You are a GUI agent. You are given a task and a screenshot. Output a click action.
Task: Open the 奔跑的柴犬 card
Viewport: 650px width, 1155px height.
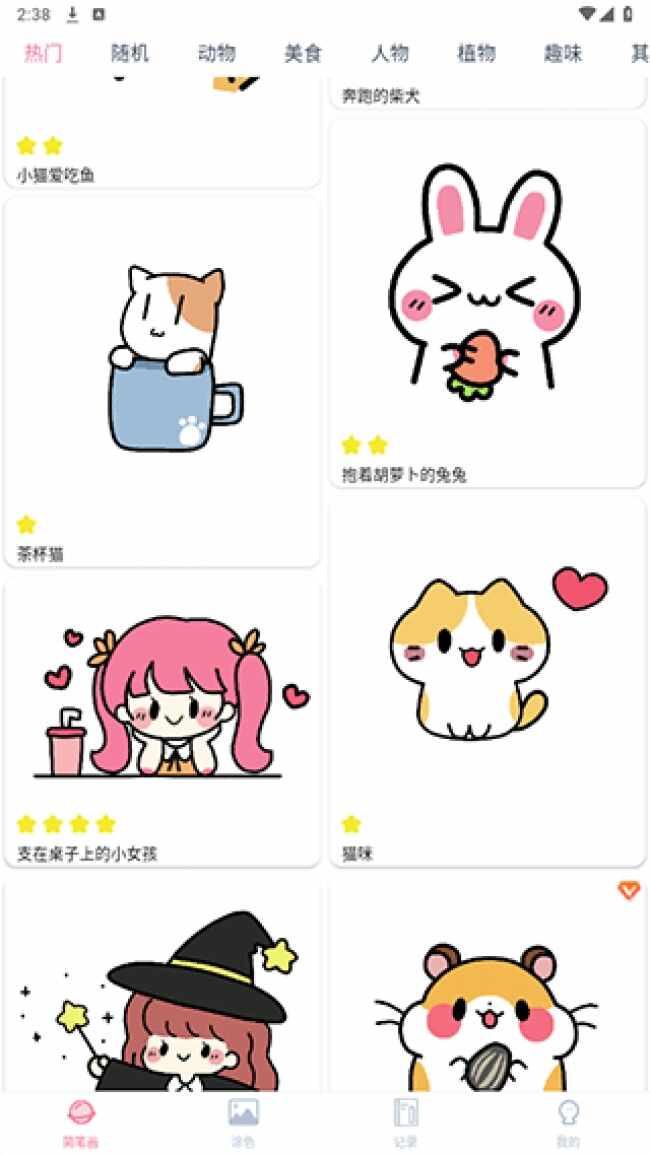coord(487,94)
